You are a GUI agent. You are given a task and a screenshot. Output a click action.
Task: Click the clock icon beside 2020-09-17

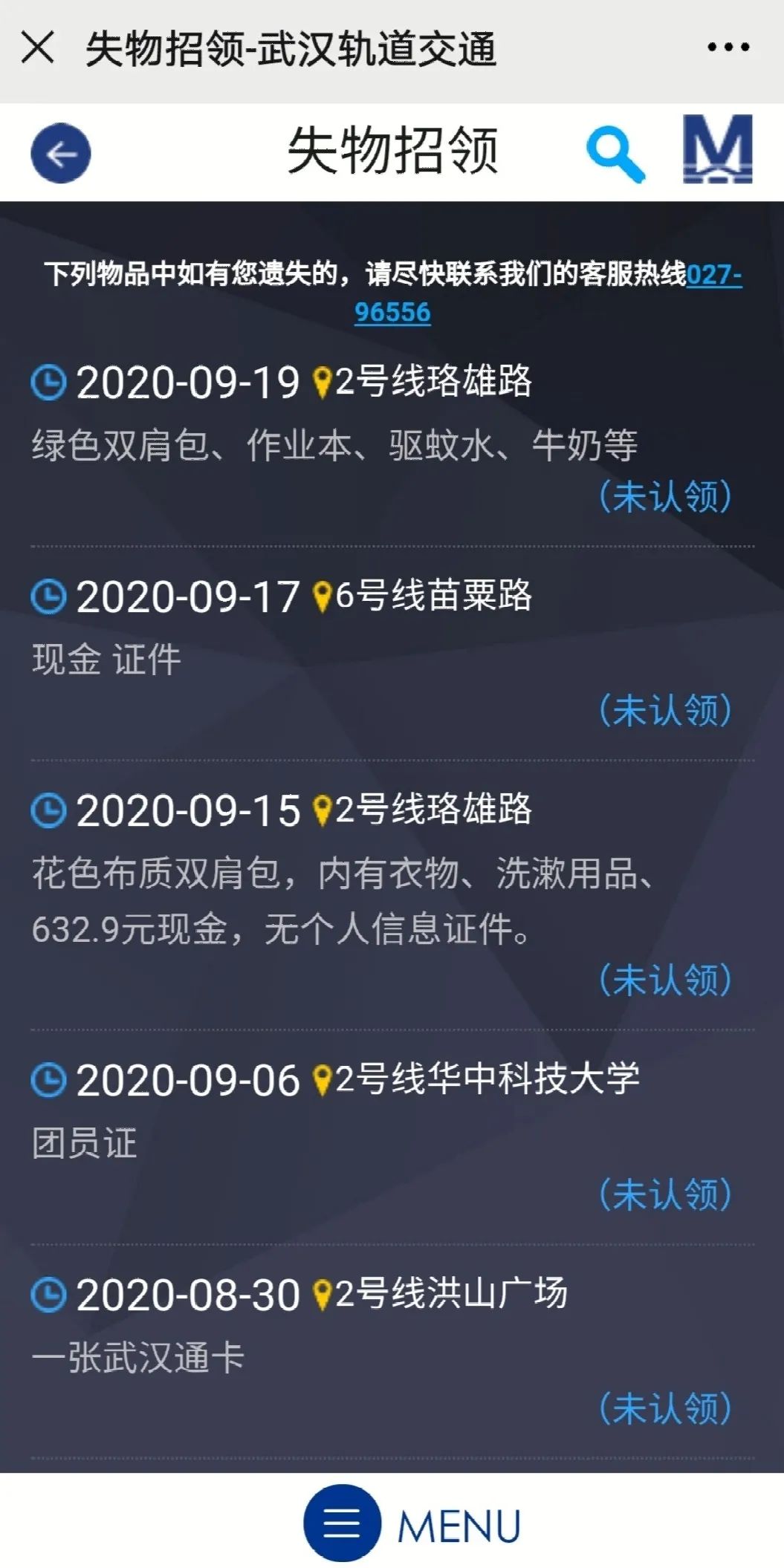click(48, 595)
